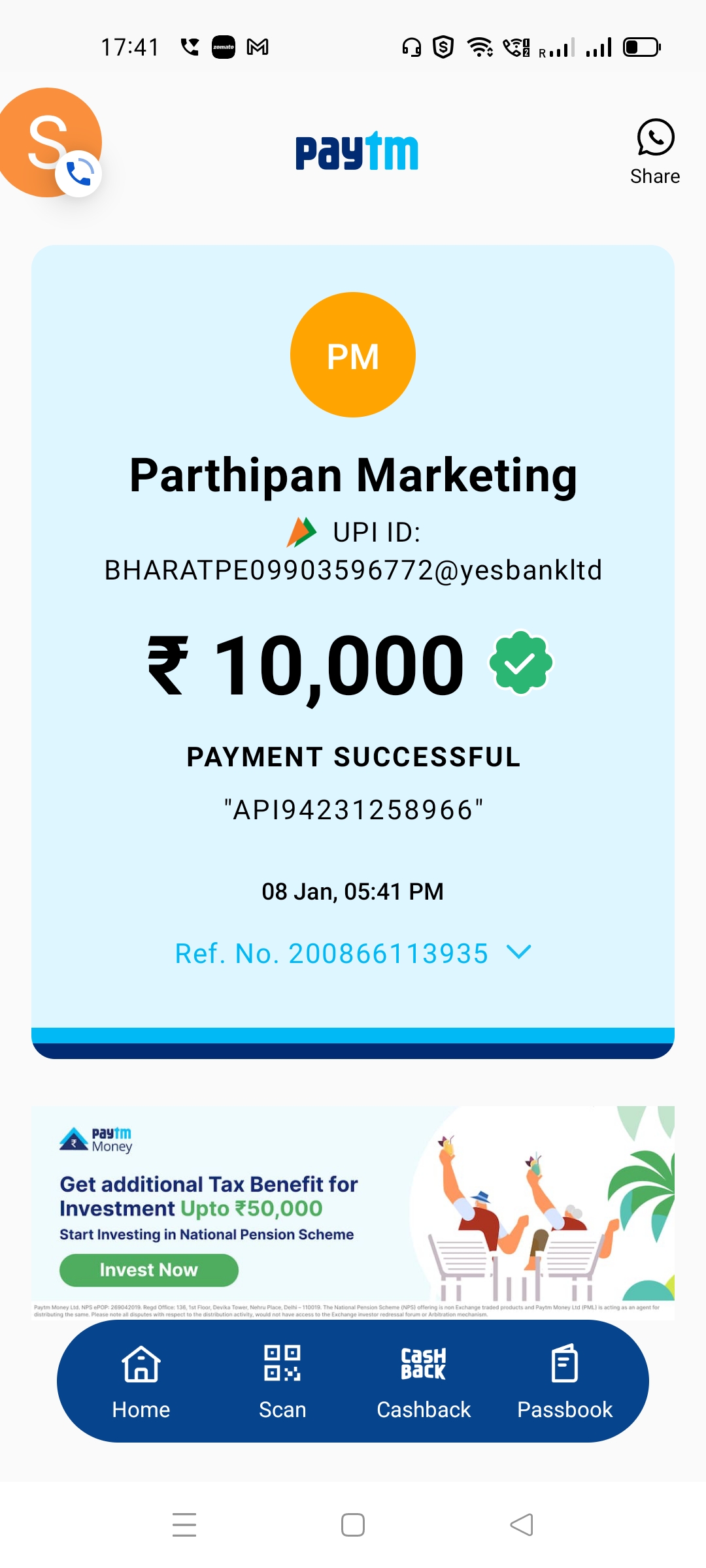
Task: Tap the Invest Now button
Action: 149,1269
